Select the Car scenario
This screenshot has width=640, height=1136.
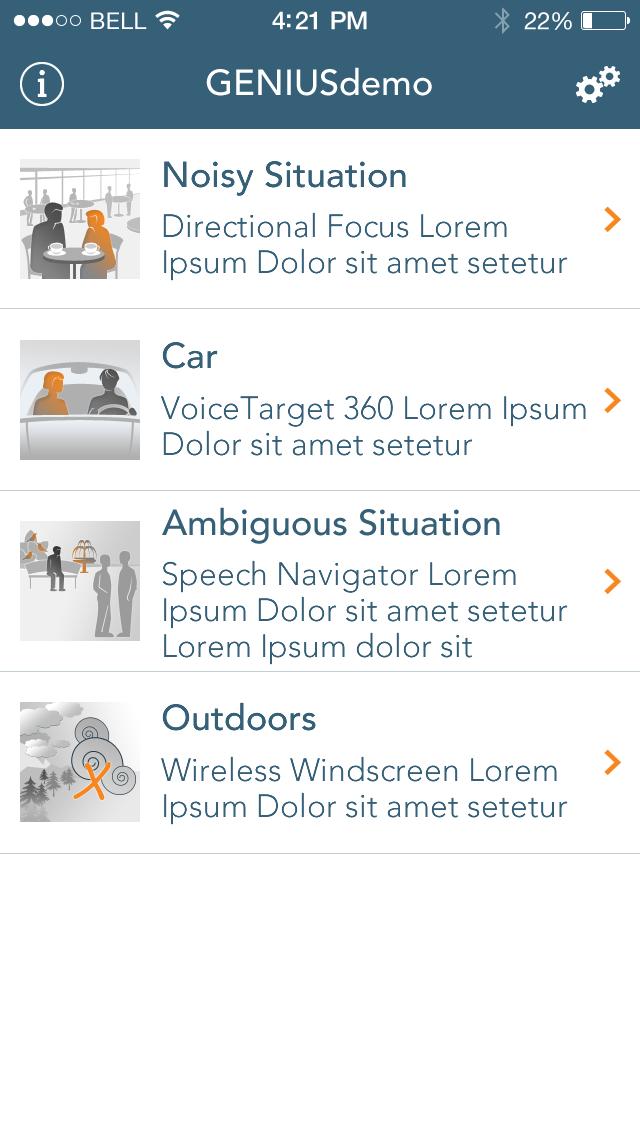pos(320,400)
